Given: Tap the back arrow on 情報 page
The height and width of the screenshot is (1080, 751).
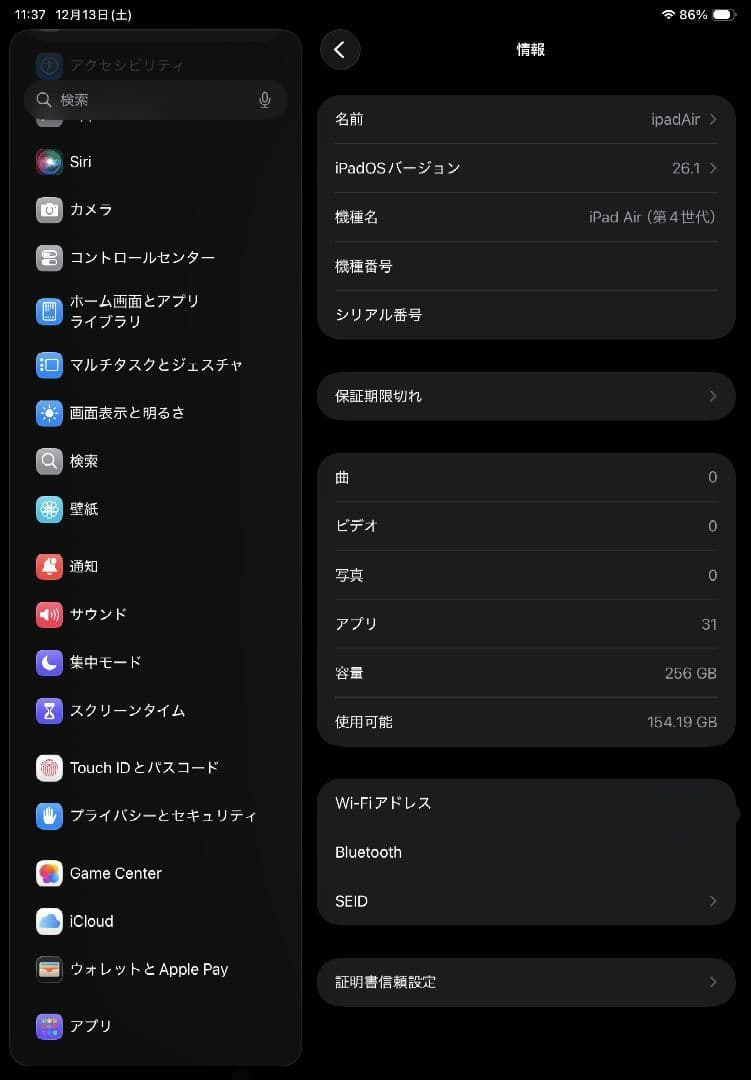Looking at the screenshot, I should 340,49.
